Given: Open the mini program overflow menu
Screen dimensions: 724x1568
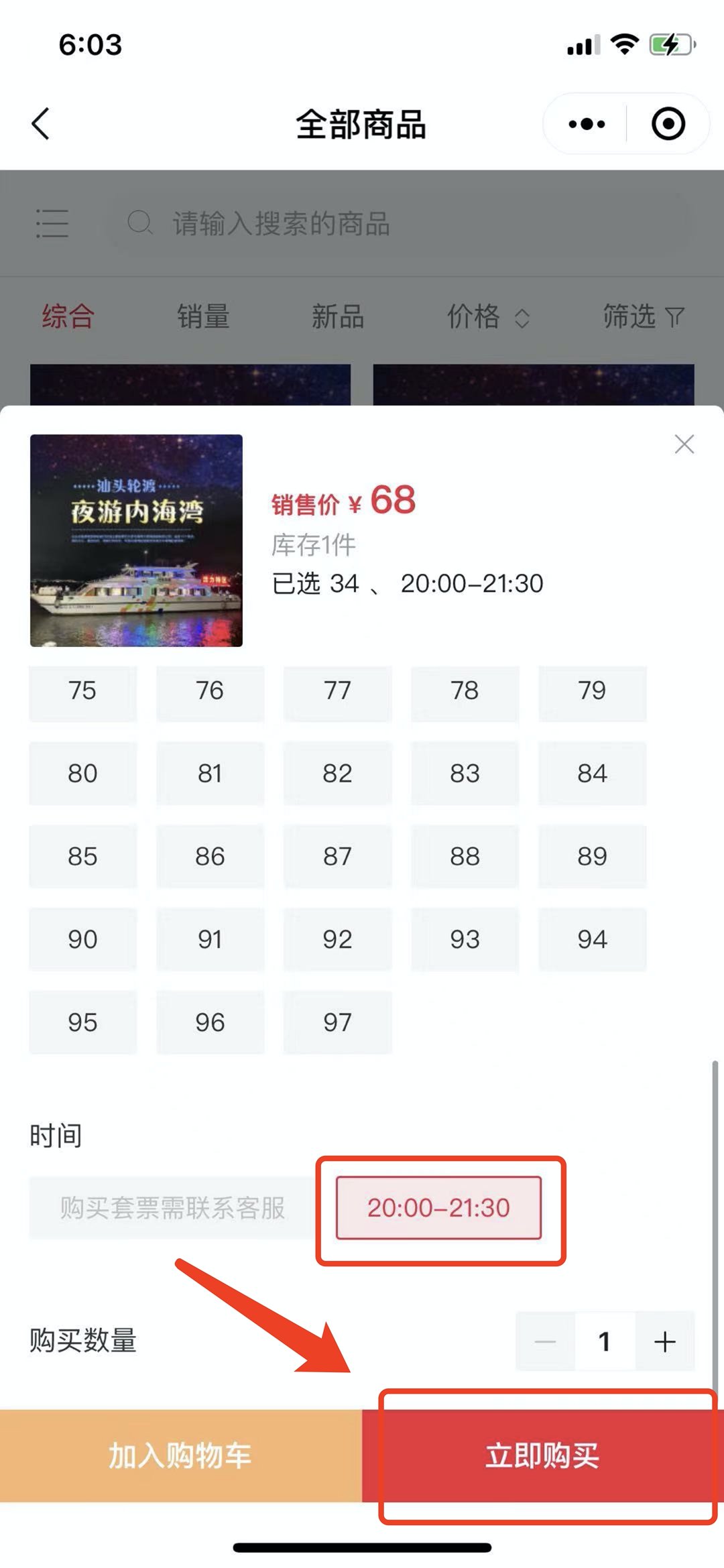Looking at the screenshot, I should click(x=587, y=124).
